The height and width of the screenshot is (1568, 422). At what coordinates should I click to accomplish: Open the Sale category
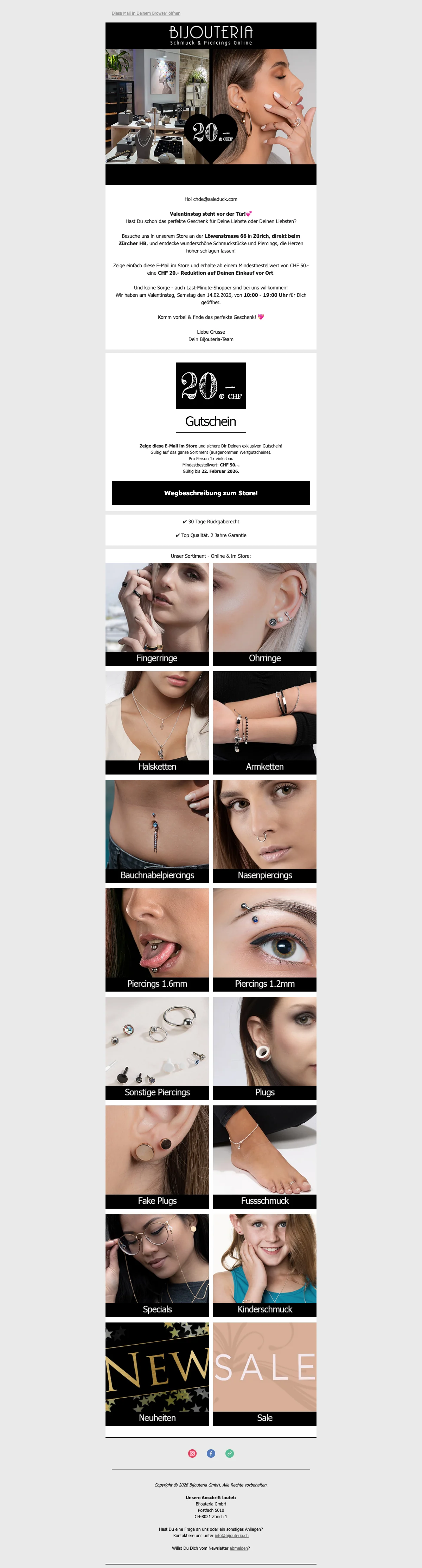[265, 1373]
